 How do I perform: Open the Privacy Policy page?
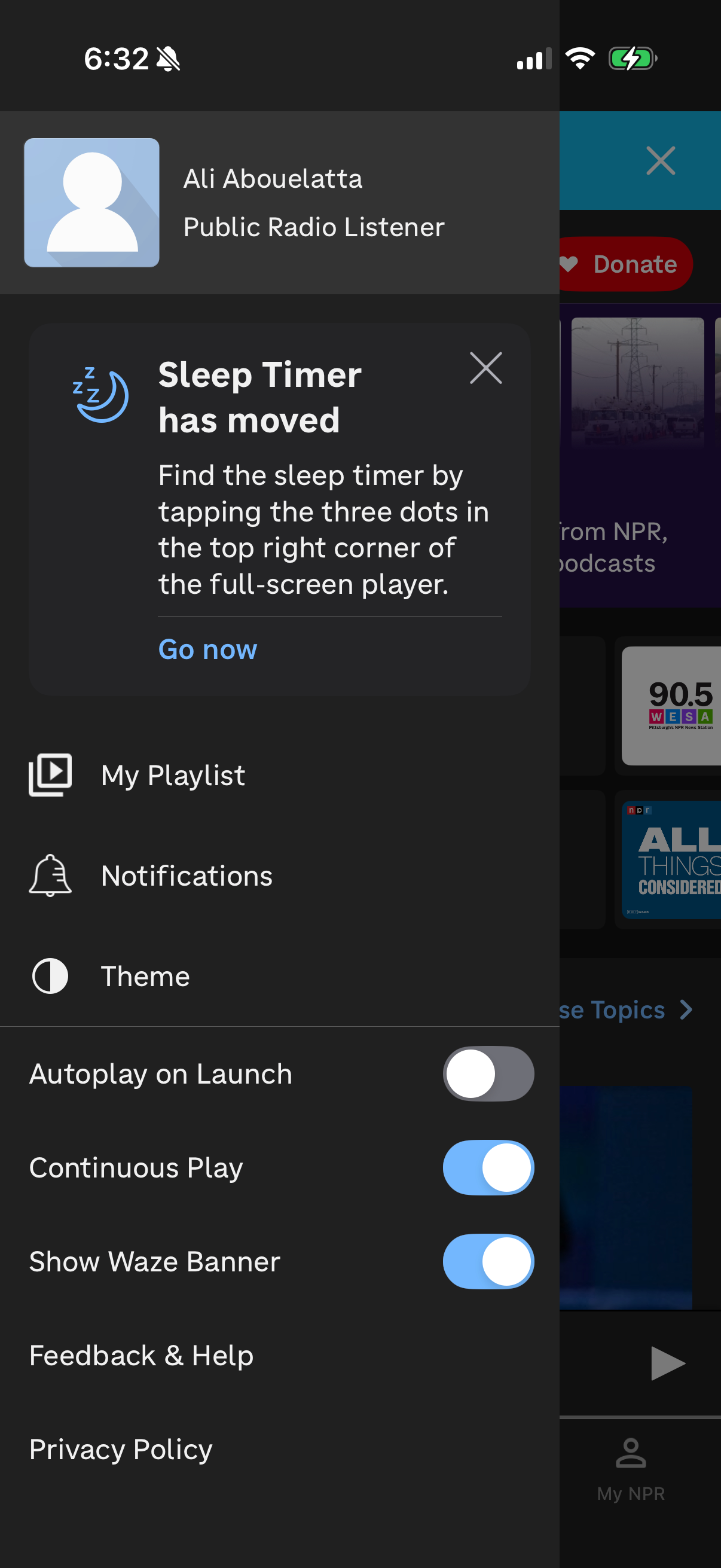120,1448
